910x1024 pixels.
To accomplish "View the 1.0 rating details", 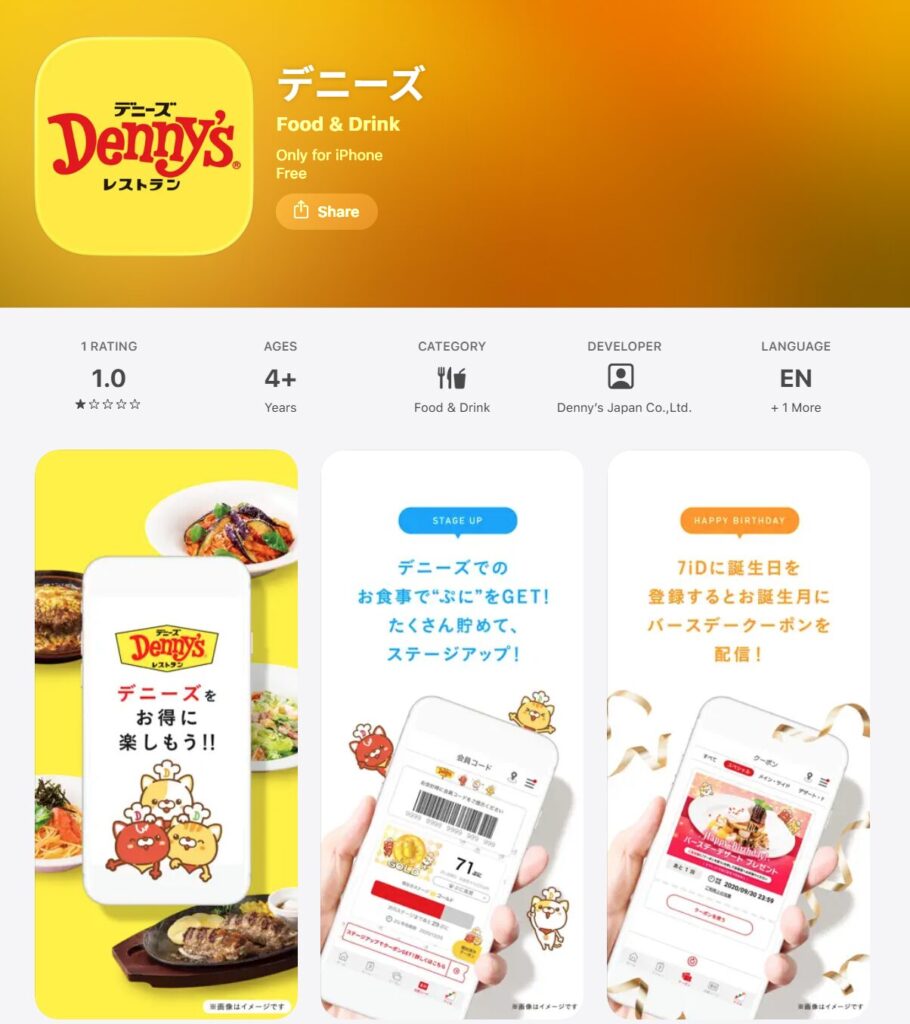I will tap(109, 378).
